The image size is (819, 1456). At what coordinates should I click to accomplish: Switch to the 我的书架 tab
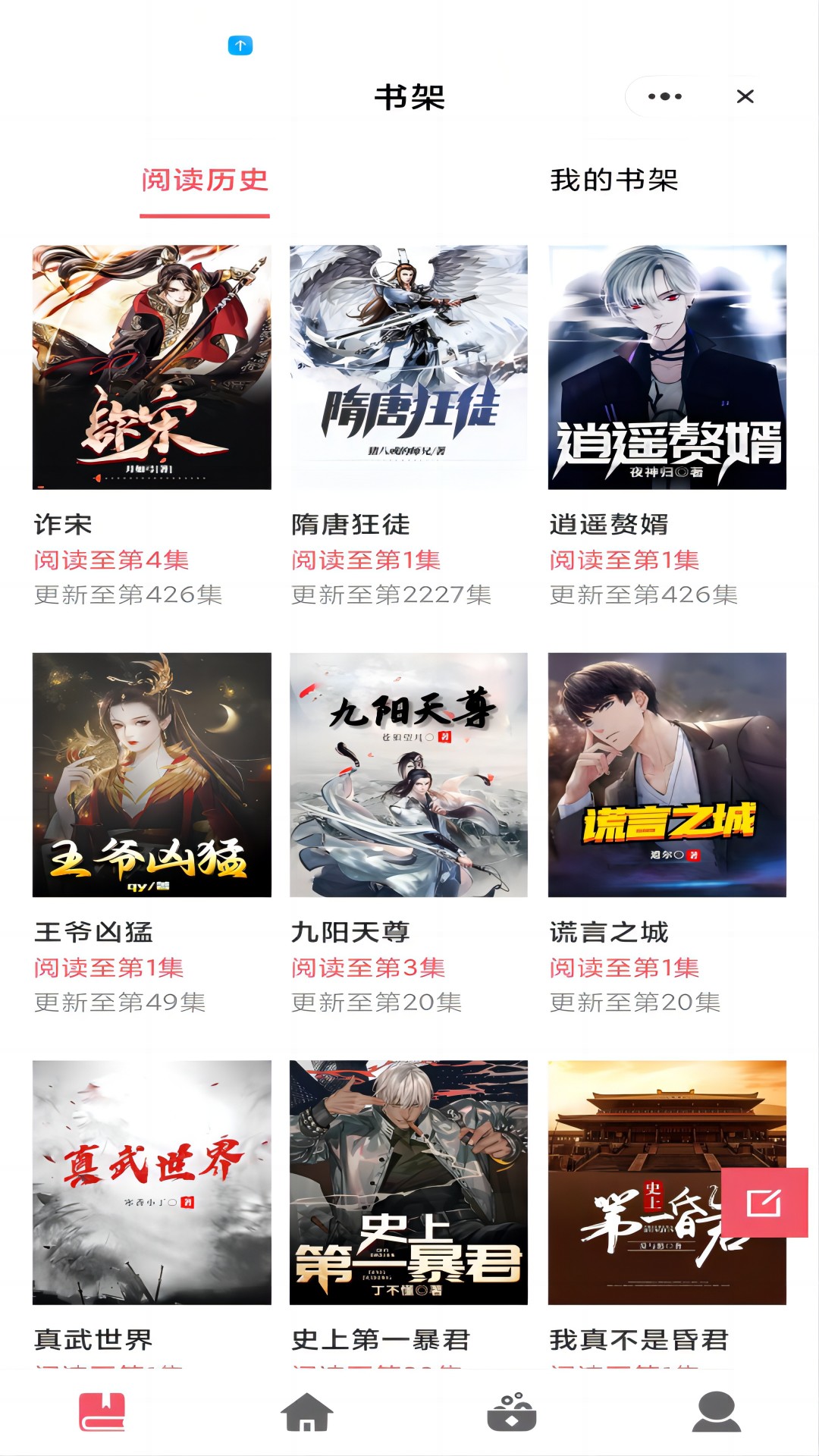(x=613, y=180)
